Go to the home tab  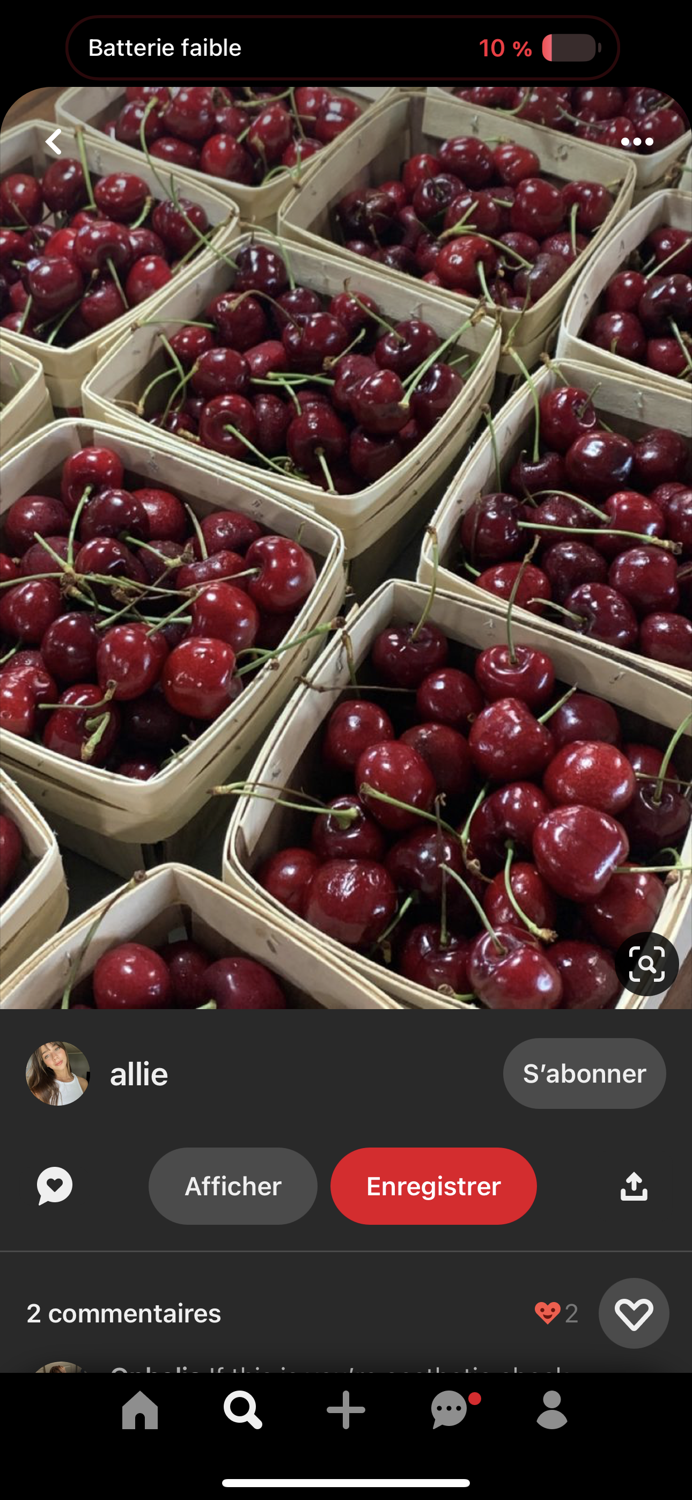tap(140, 1411)
